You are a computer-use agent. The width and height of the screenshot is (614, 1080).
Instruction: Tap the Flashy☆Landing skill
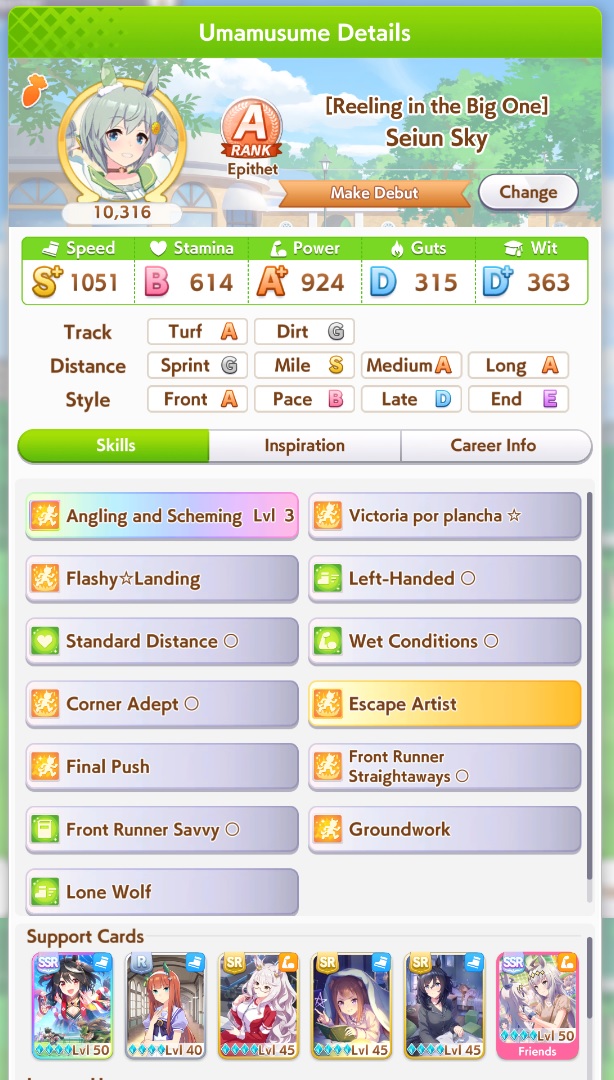coord(162,579)
